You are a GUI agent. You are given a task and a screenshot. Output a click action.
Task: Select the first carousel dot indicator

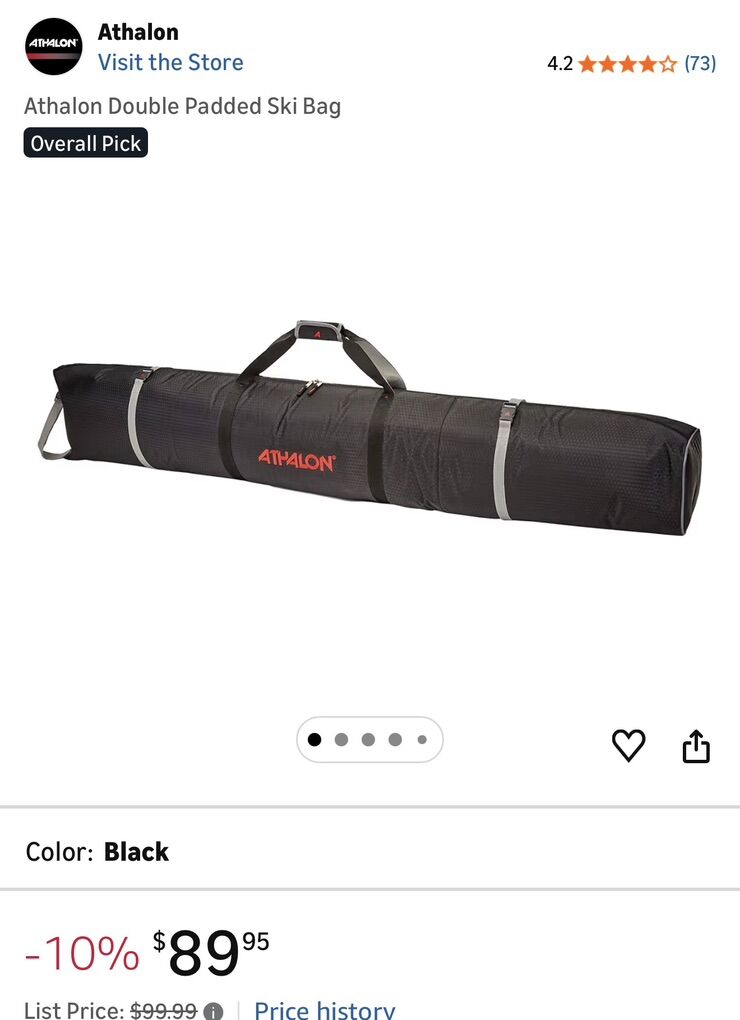[316, 739]
